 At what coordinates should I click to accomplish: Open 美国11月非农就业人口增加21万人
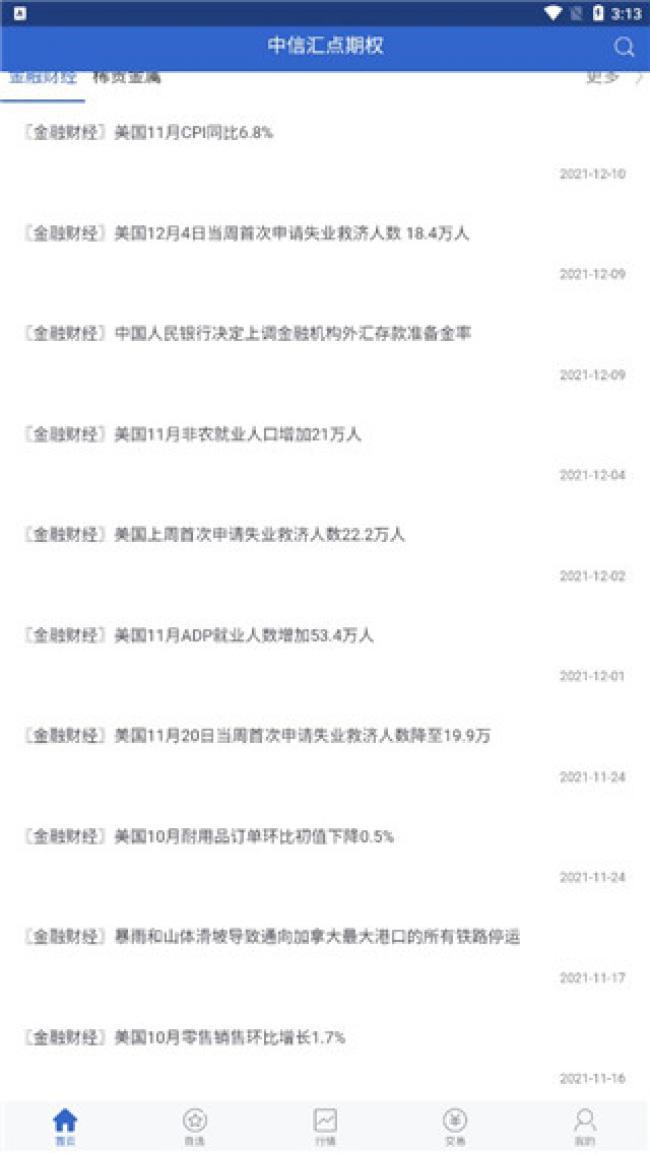click(x=325, y=454)
